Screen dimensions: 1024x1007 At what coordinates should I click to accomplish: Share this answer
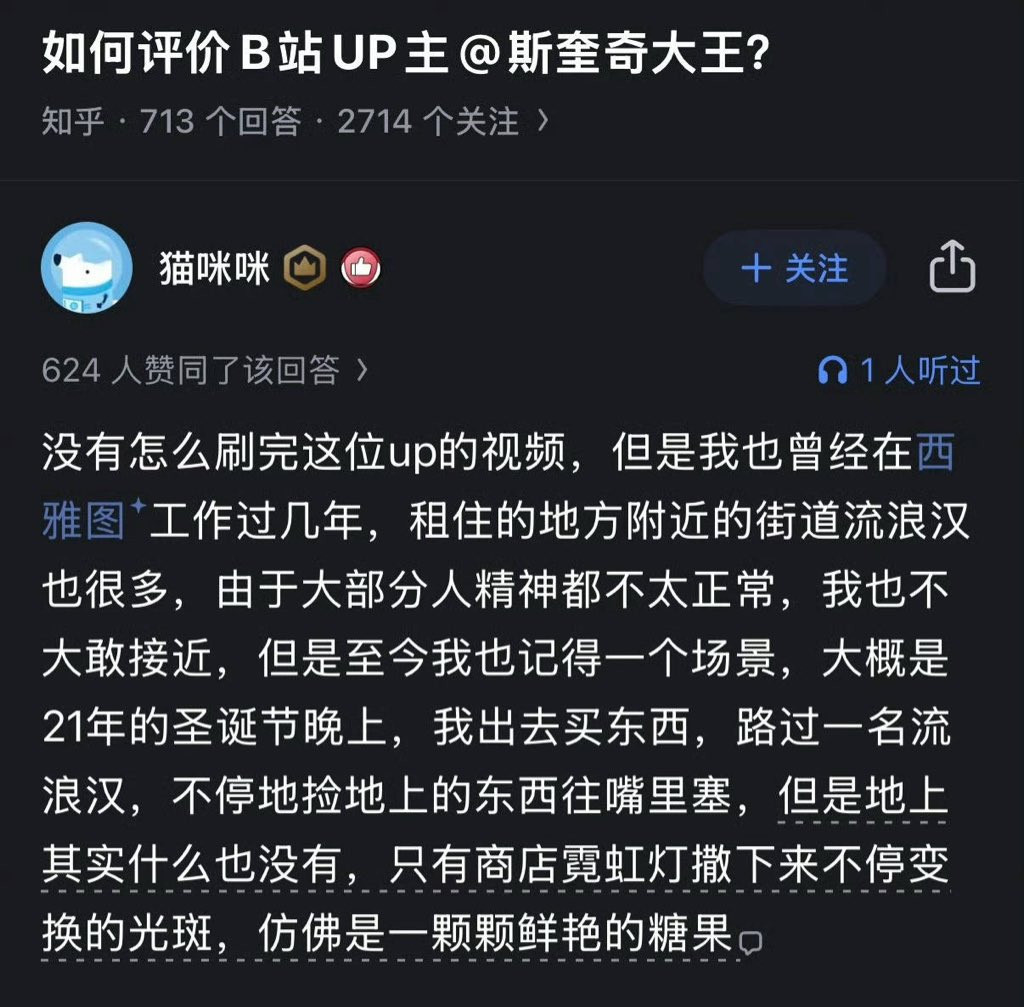pos(952,266)
